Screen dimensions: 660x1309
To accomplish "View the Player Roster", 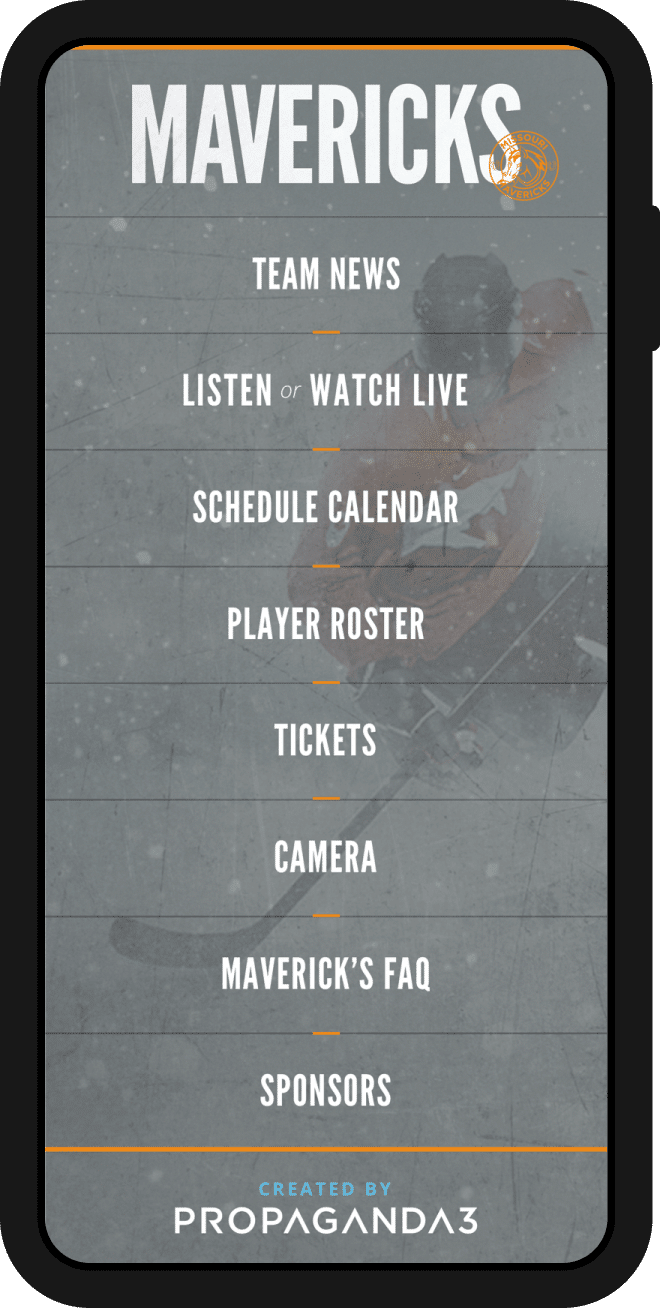I will [326, 624].
